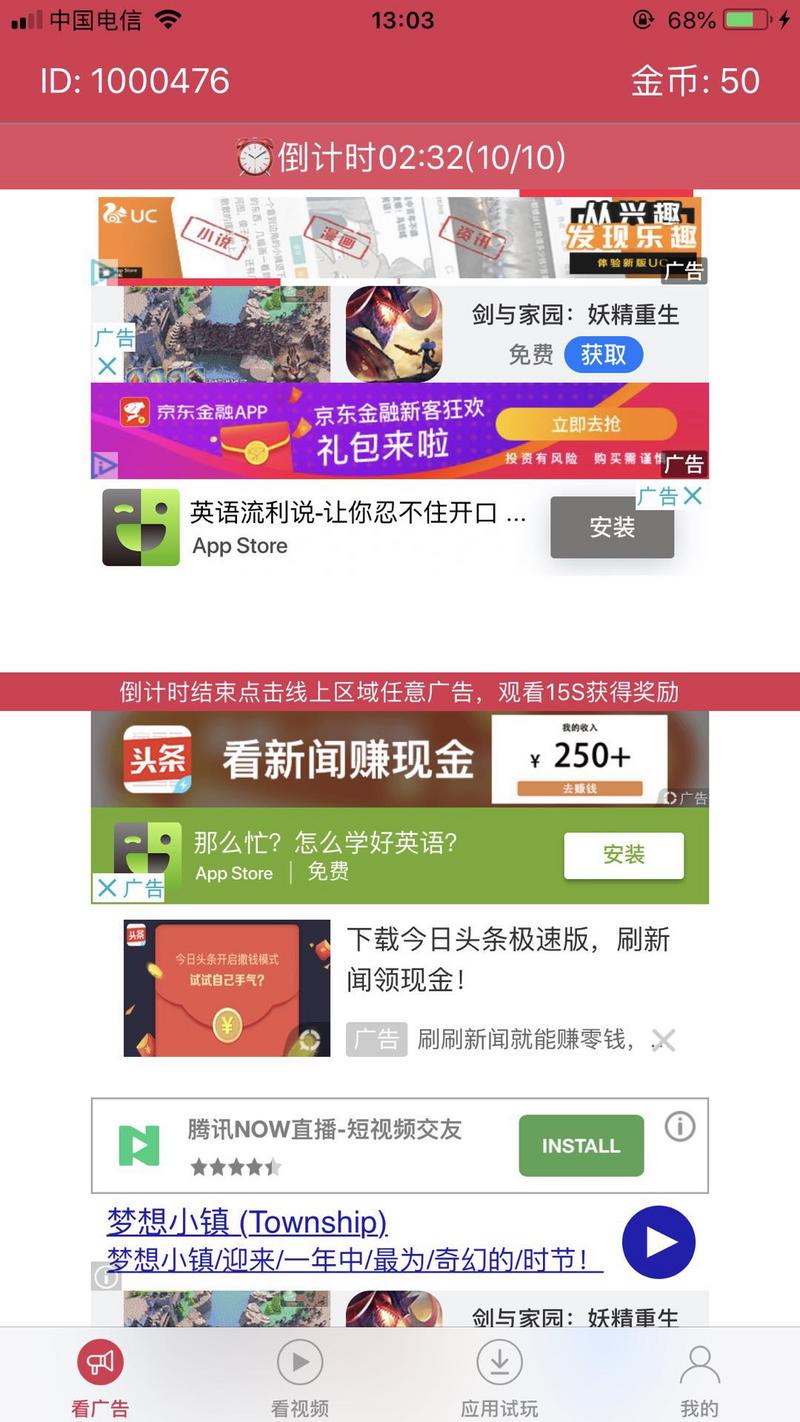Open the UC browser banner ad
Image resolution: width=800 pixels, height=1422 pixels.
400,238
